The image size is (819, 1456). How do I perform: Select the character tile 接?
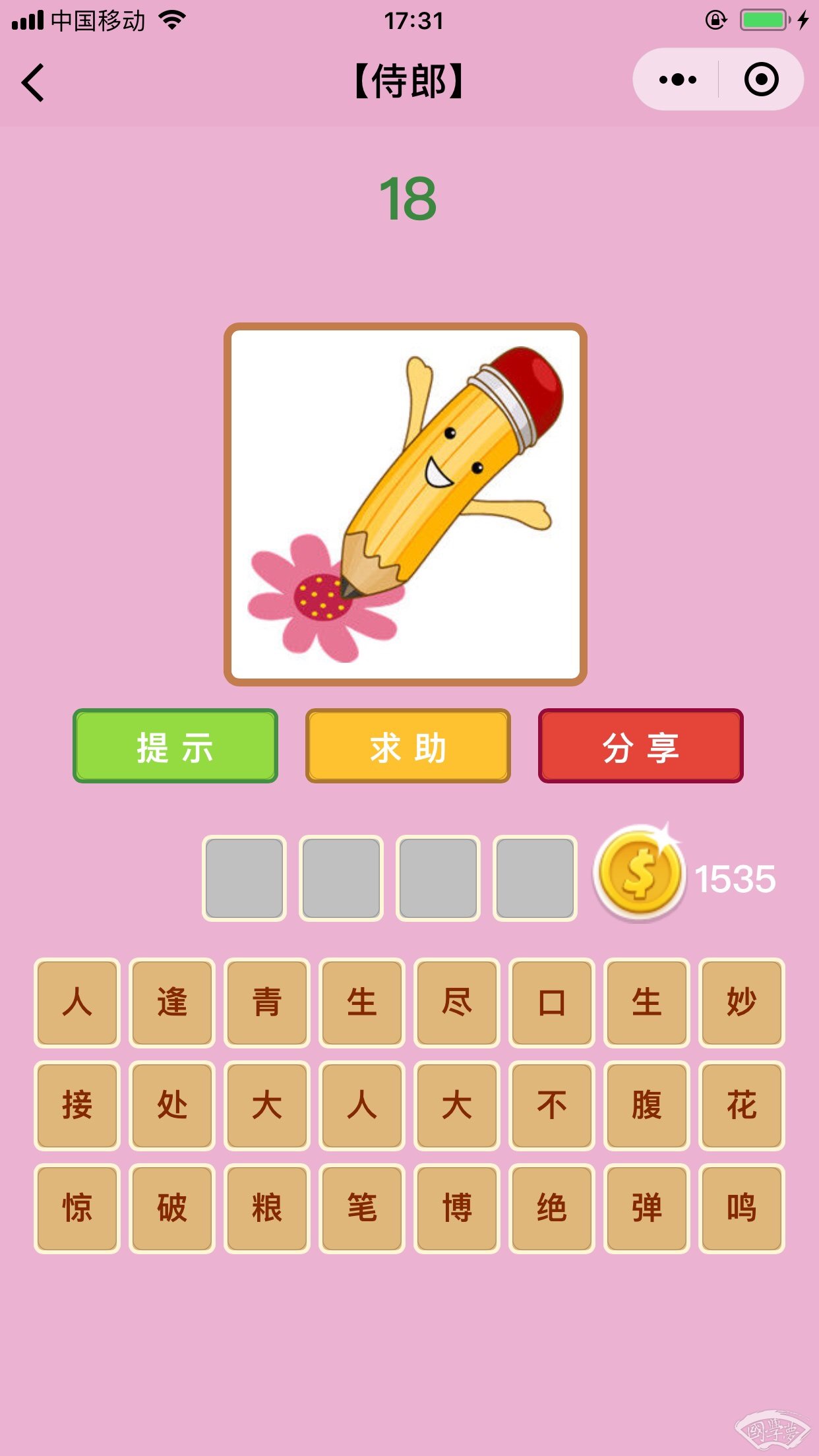[x=77, y=1105]
